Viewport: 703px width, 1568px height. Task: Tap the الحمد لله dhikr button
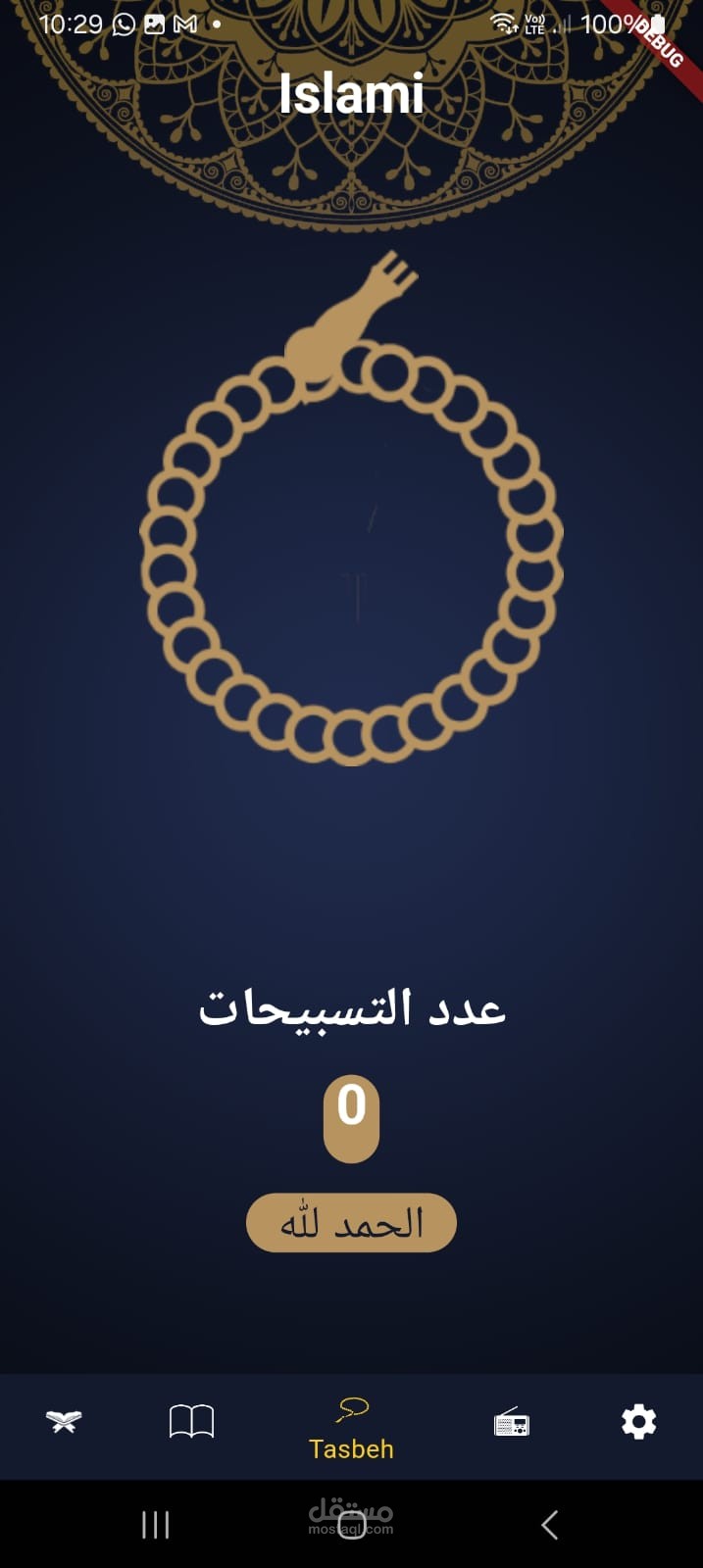(351, 1223)
